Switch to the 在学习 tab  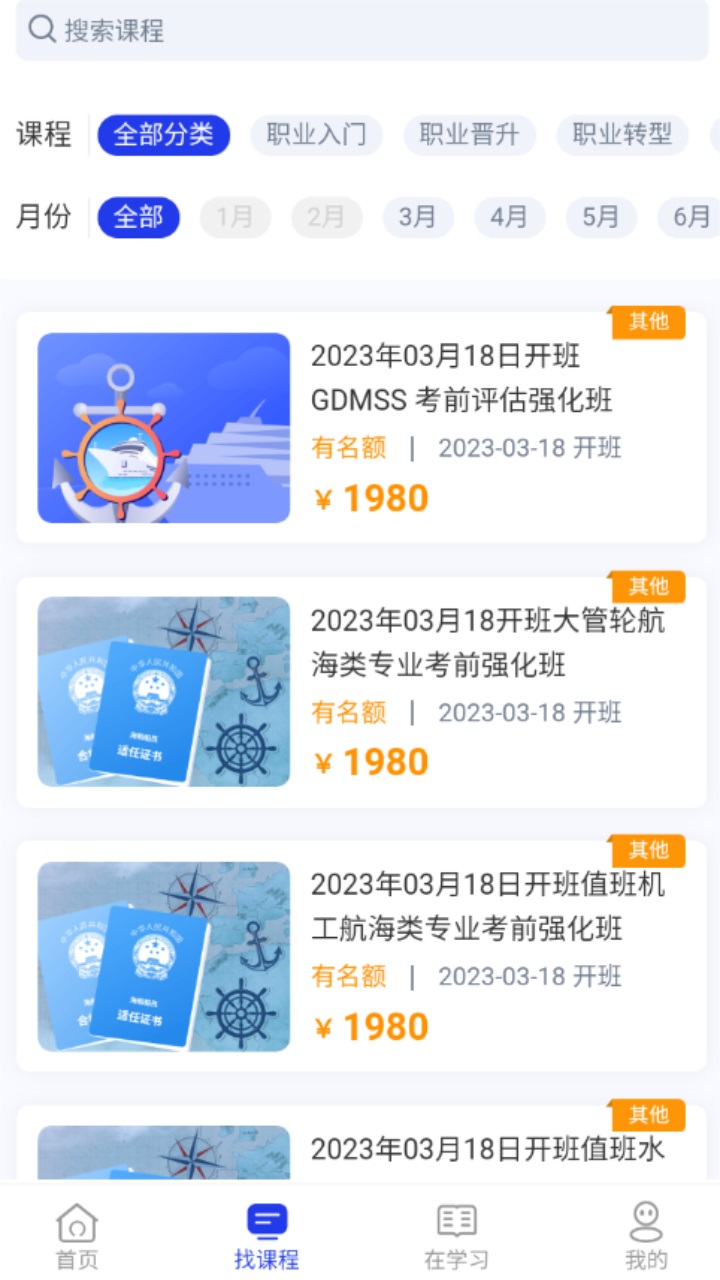457,1236
